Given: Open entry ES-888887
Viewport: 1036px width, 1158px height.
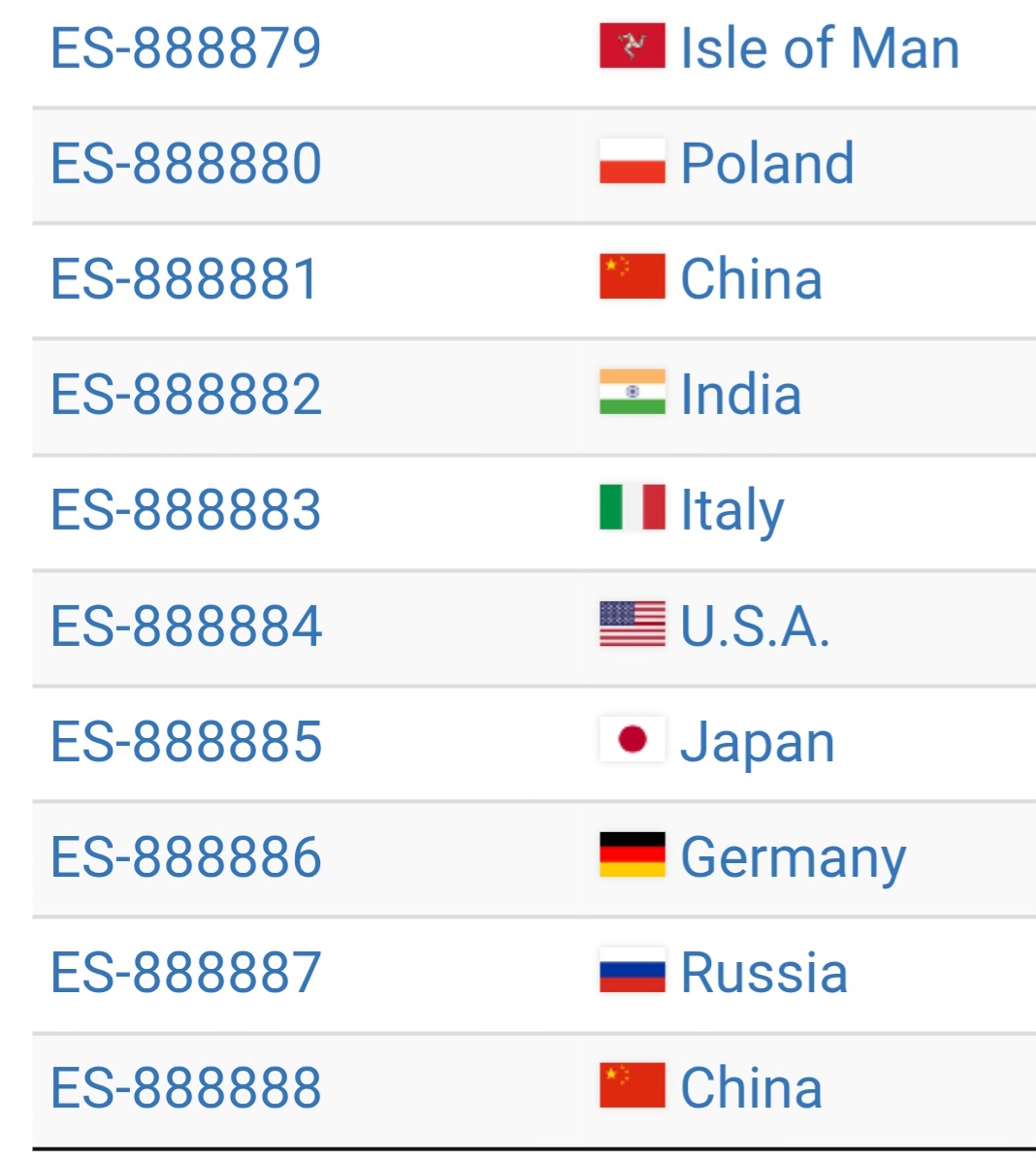Looking at the screenshot, I should (185, 973).
